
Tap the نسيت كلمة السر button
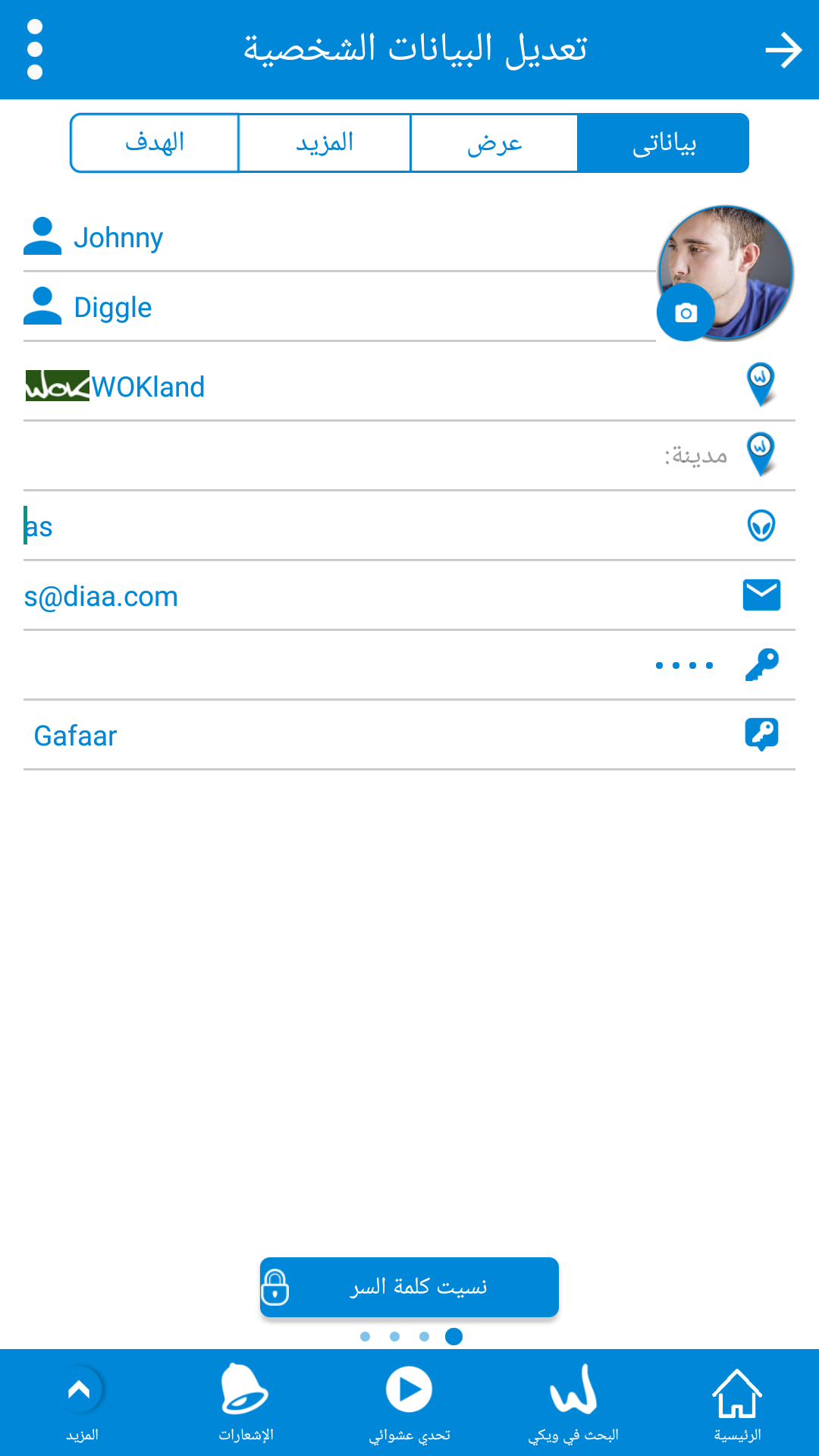[409, 1287]
